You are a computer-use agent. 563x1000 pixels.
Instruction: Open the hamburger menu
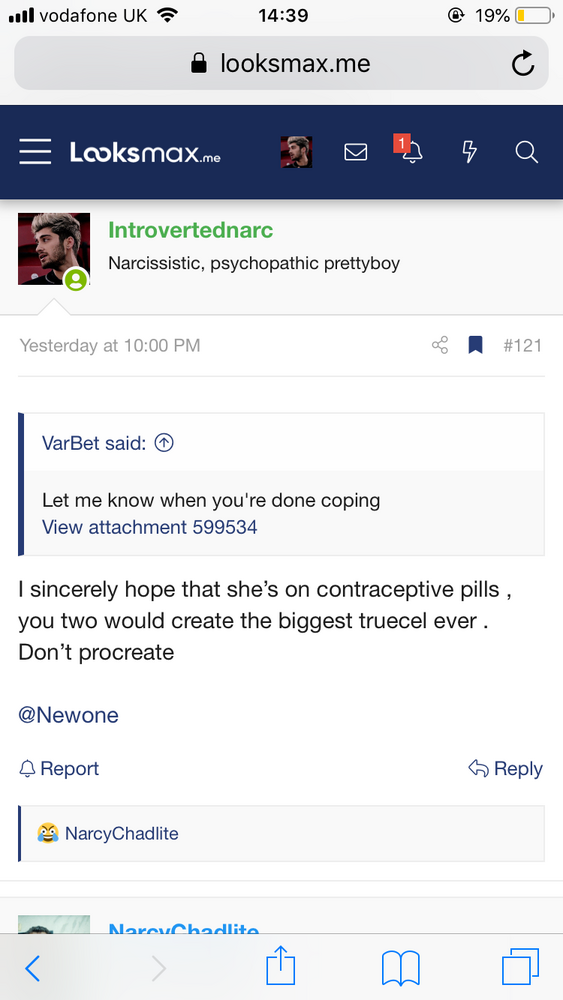pos(35,152)
